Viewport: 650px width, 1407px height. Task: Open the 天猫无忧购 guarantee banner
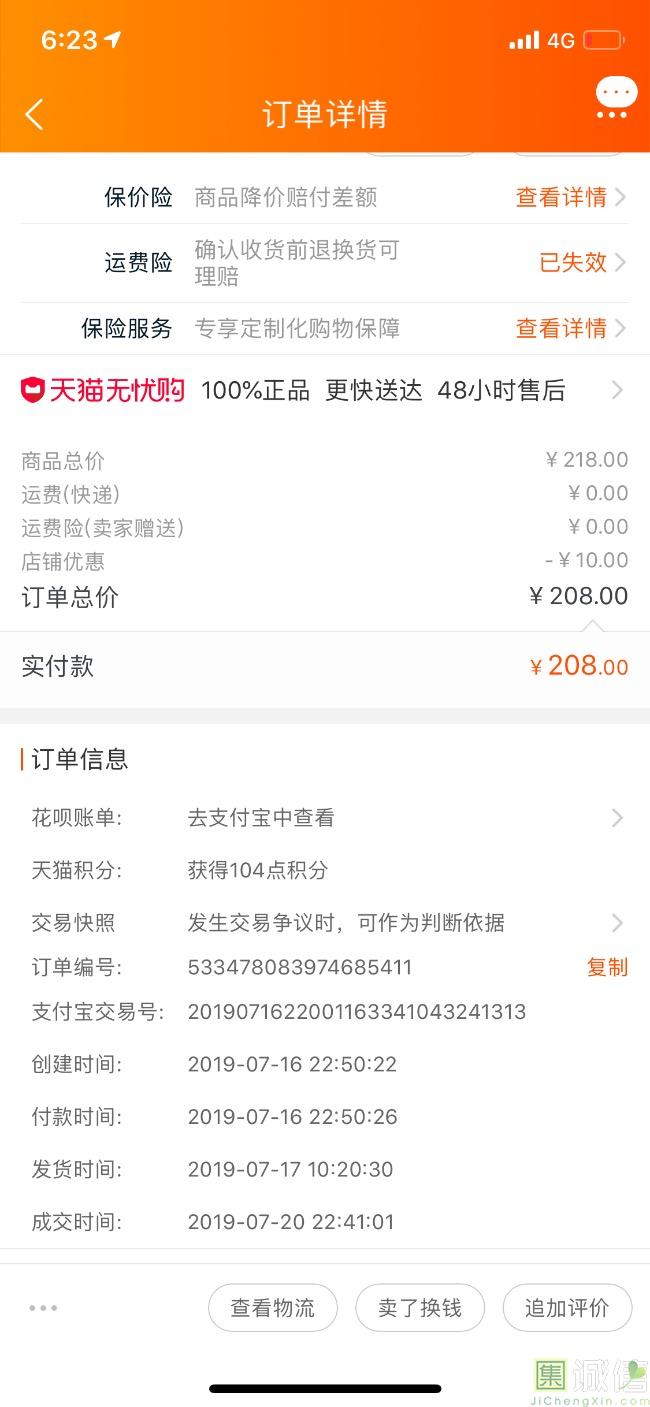pos(325,390)
